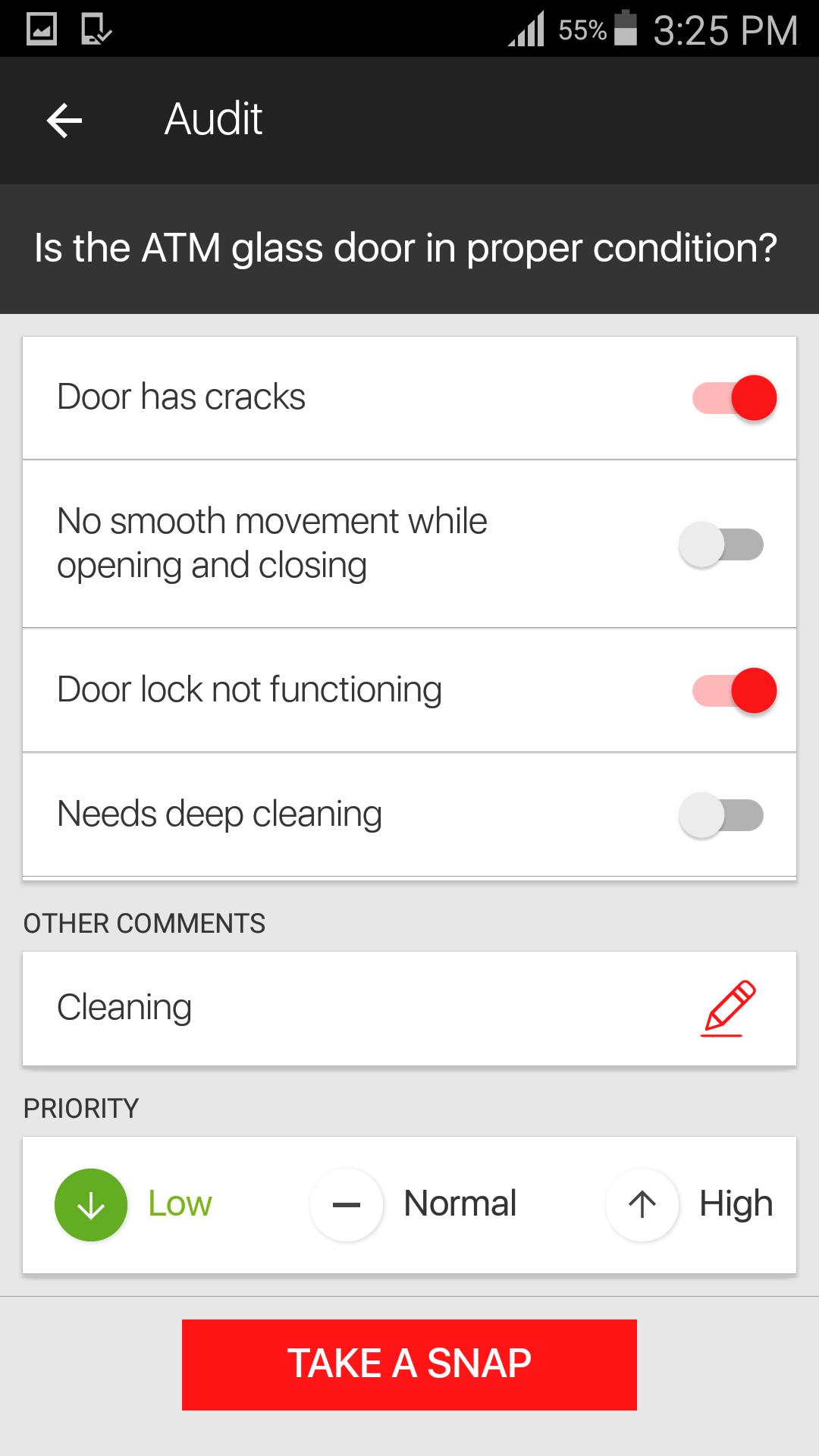This screenshot has height=1456, width=819.
Task: Turn off the Door has cracks switch
Action: coord(733,397)
